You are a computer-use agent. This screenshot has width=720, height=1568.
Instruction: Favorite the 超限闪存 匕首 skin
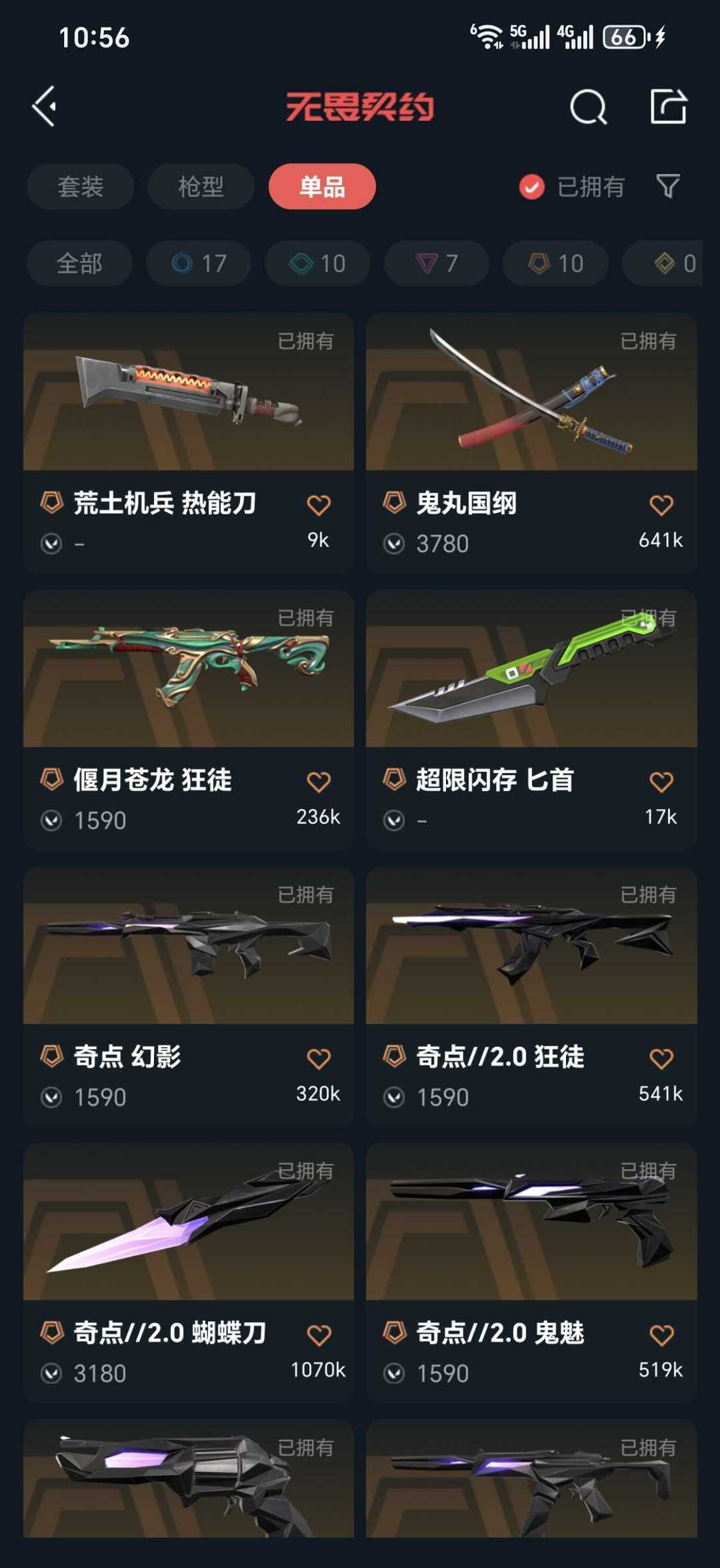tap(661, 782)
